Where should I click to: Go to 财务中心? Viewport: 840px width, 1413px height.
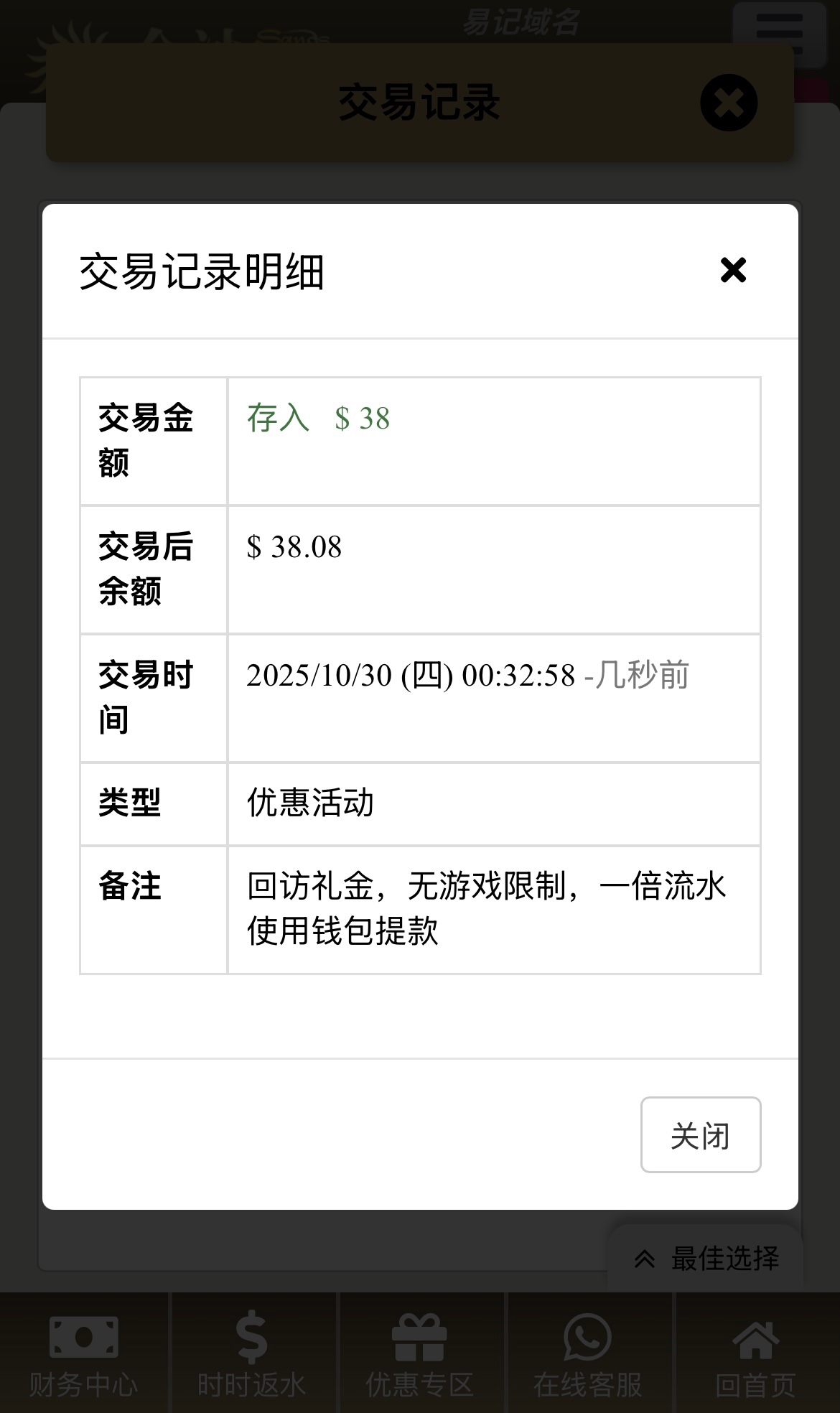tap(84, 1353)
